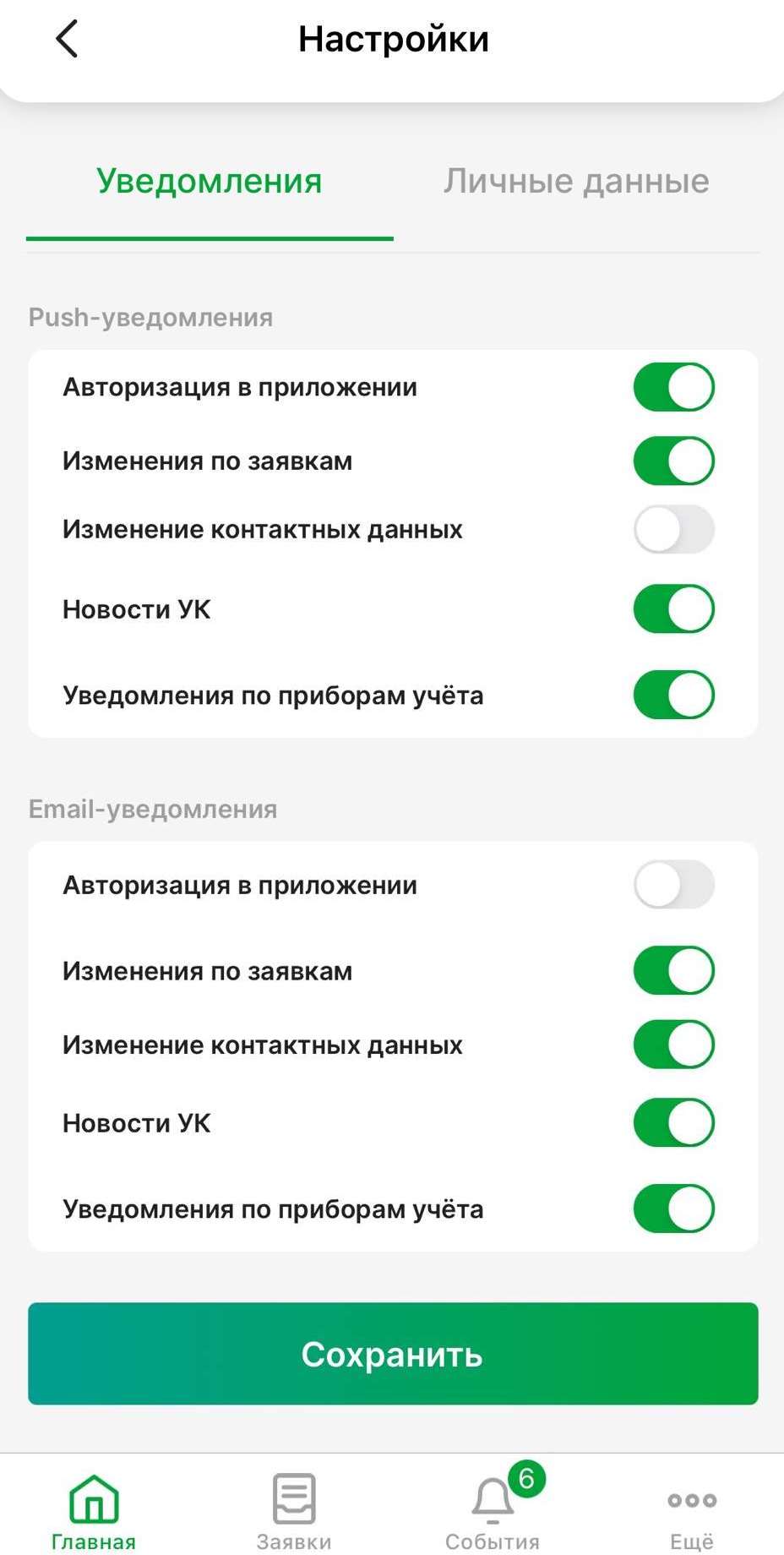The image size is (784, 1555).
Task: Disable email Изменение контактных данных
Action: [x=674, y=1045]
